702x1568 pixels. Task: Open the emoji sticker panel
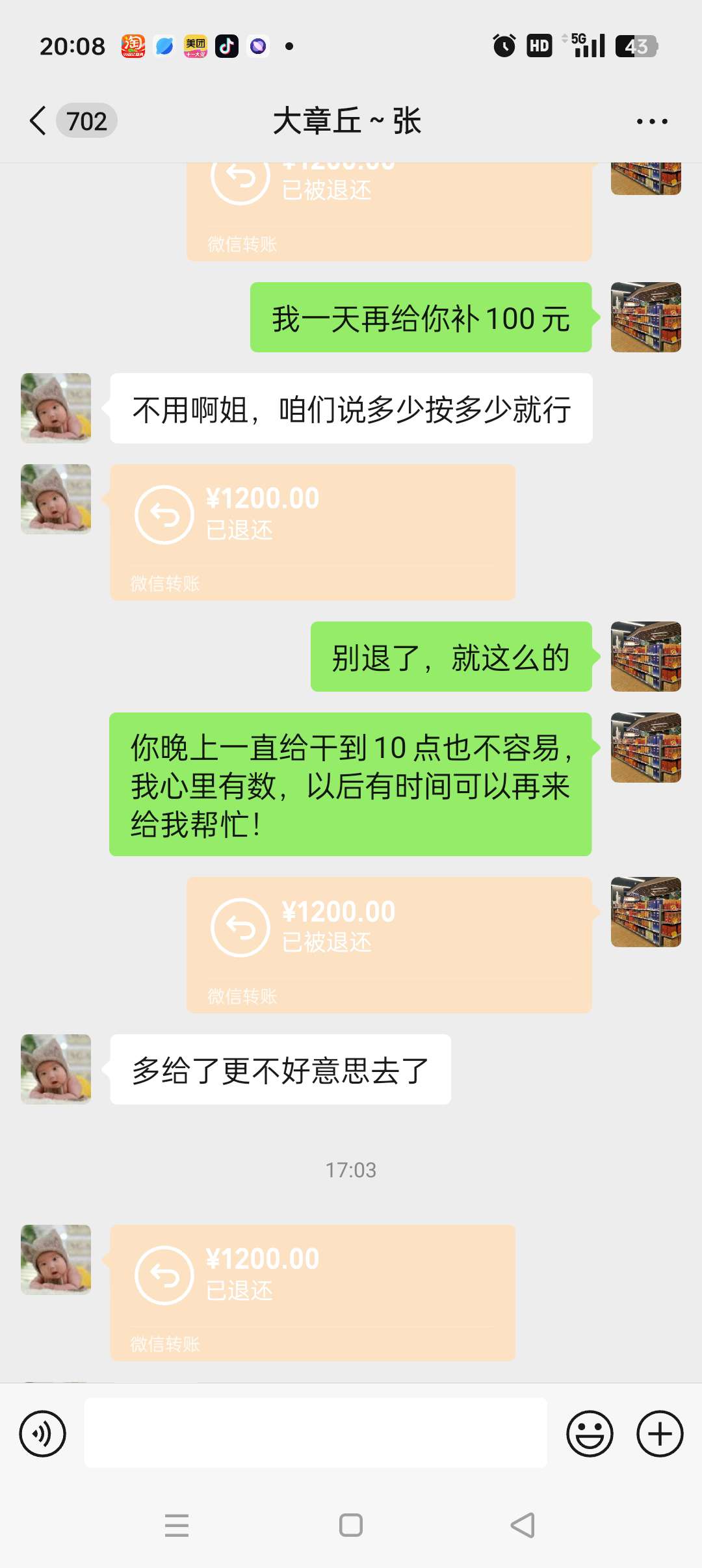point(590,1433)
